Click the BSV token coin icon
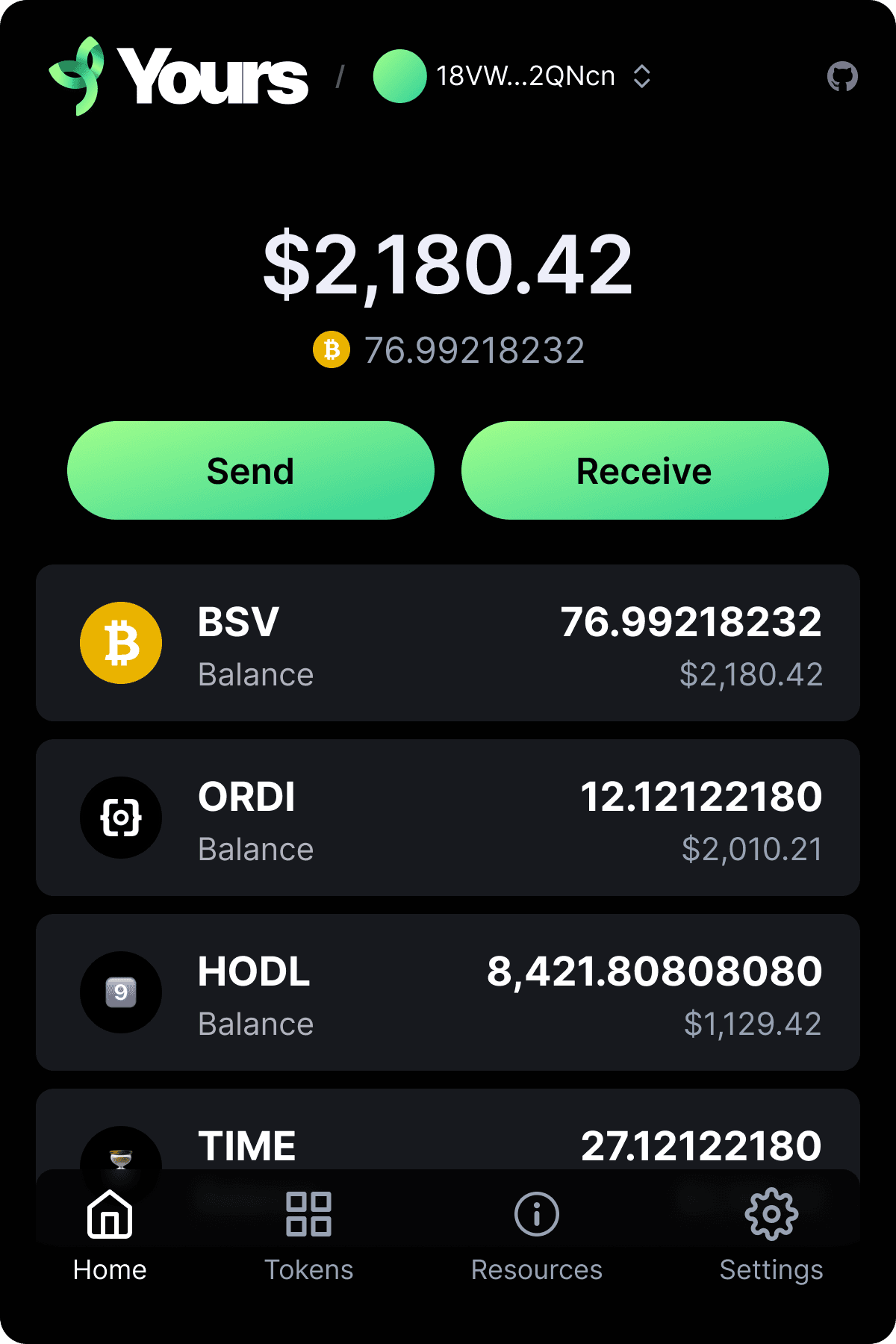This screenshot has height=1344, width=896. (120, 643)
